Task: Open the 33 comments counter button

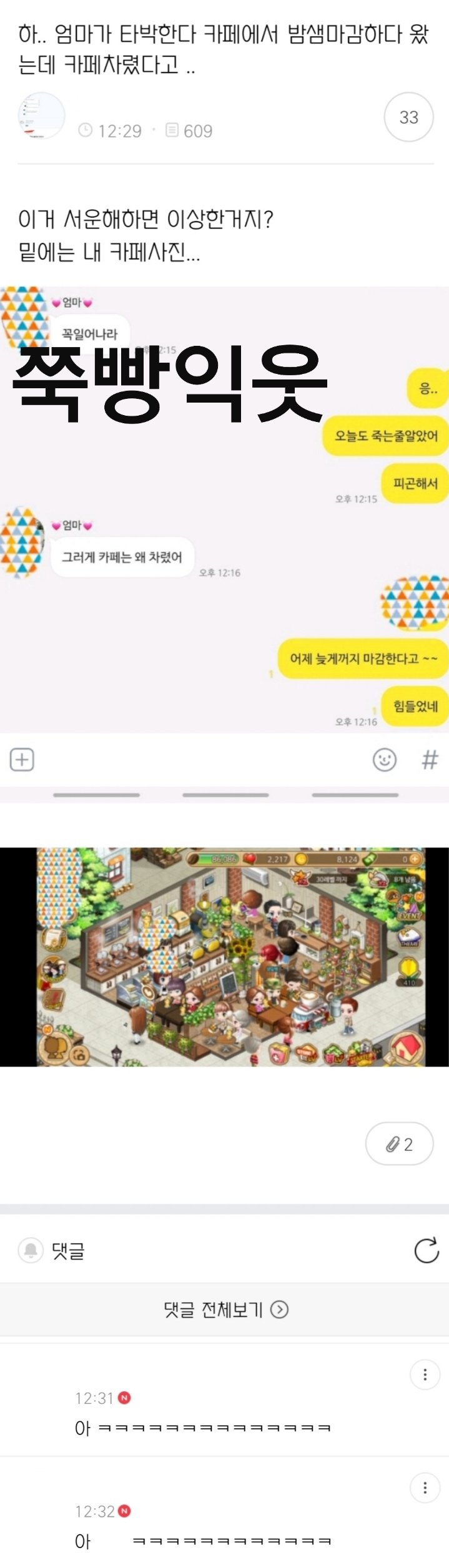Action: 408,117
